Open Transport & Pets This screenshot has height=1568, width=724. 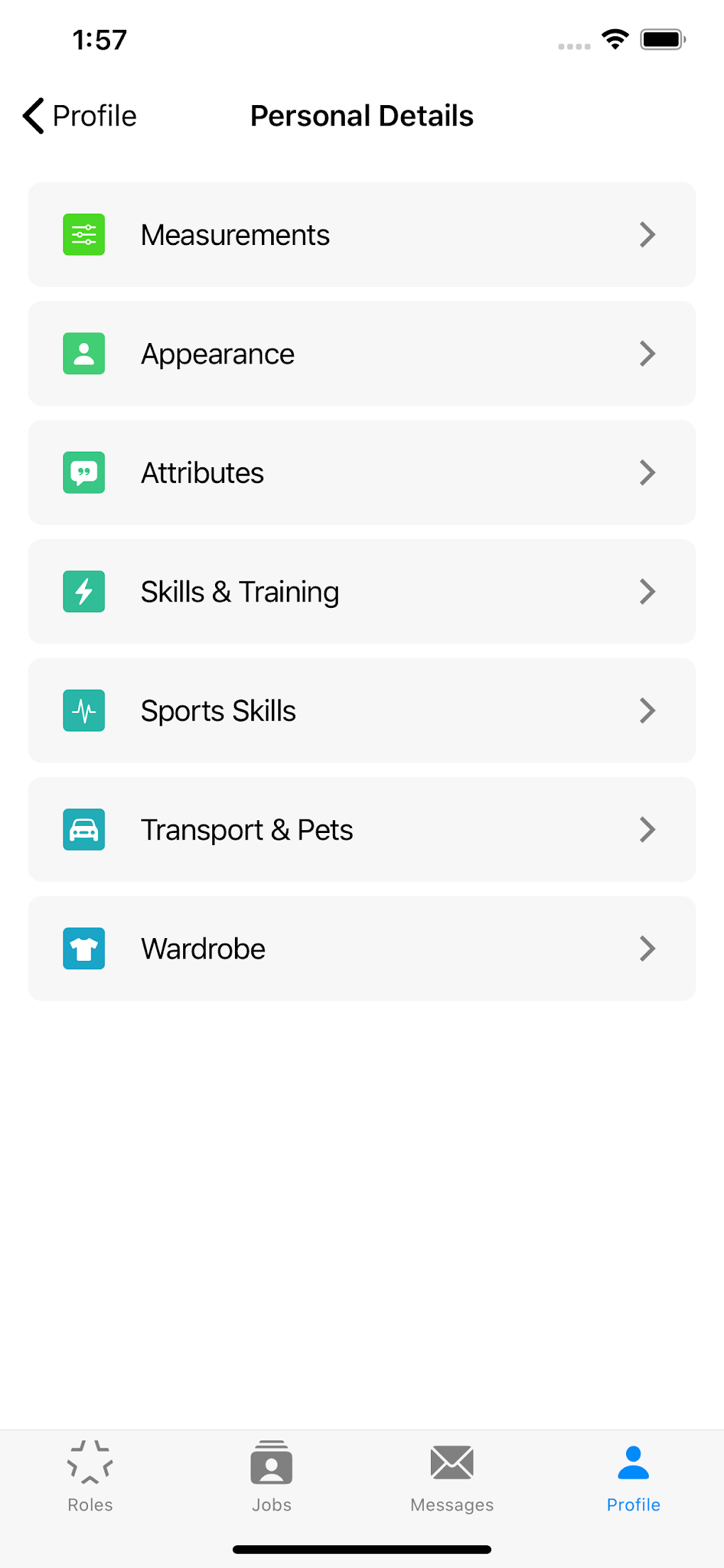click(x=361, y=829)
